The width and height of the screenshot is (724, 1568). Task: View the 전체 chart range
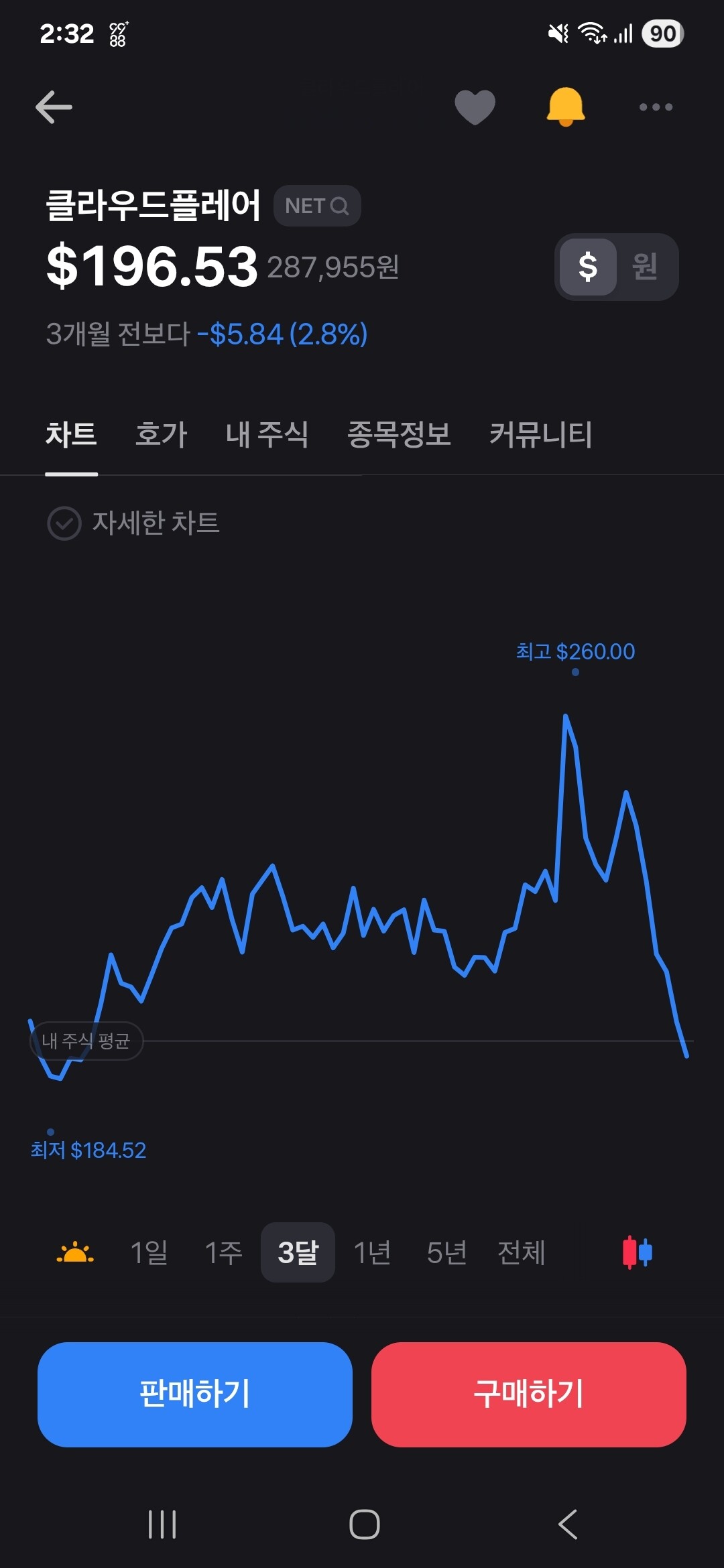(521, 1252)
